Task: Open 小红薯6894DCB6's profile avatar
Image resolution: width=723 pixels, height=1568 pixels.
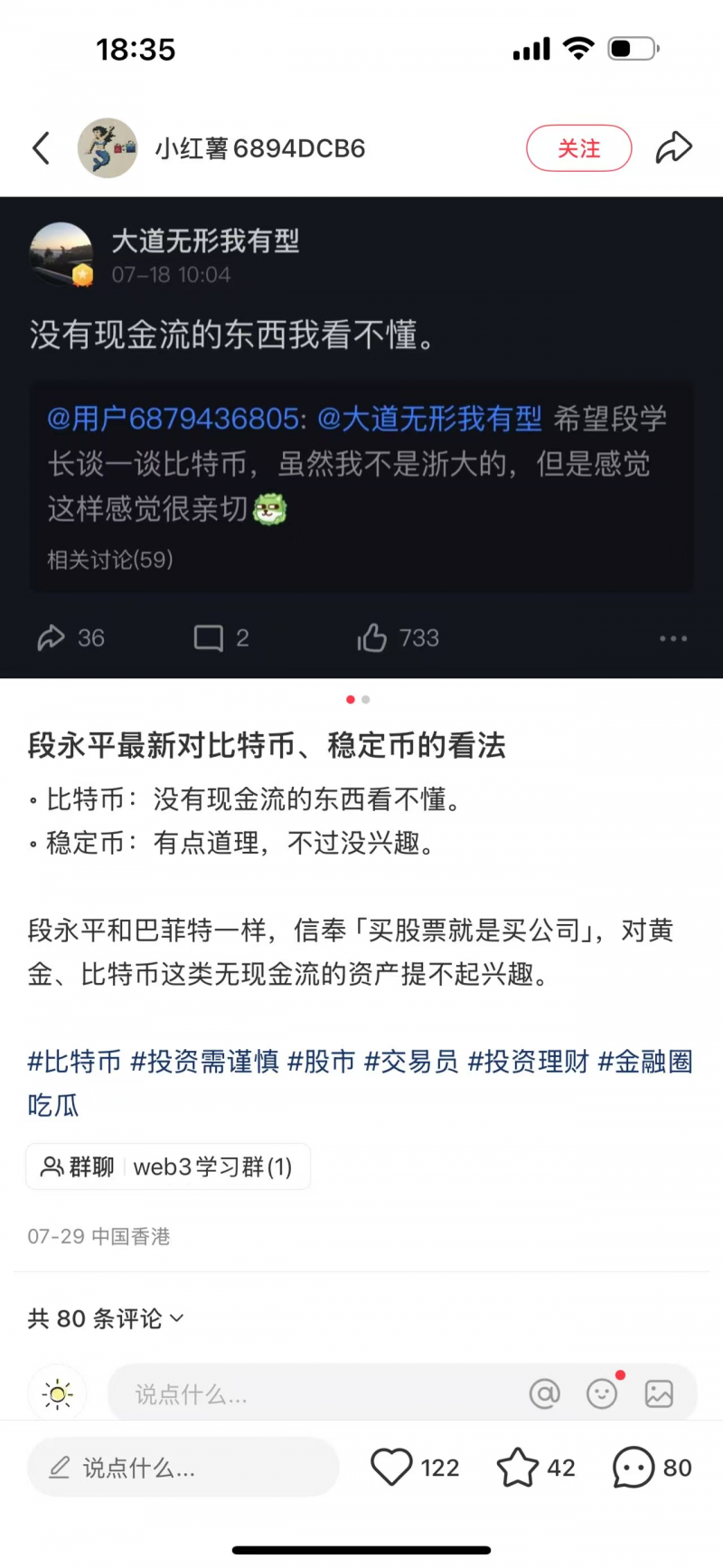Action: pos(108,148)
